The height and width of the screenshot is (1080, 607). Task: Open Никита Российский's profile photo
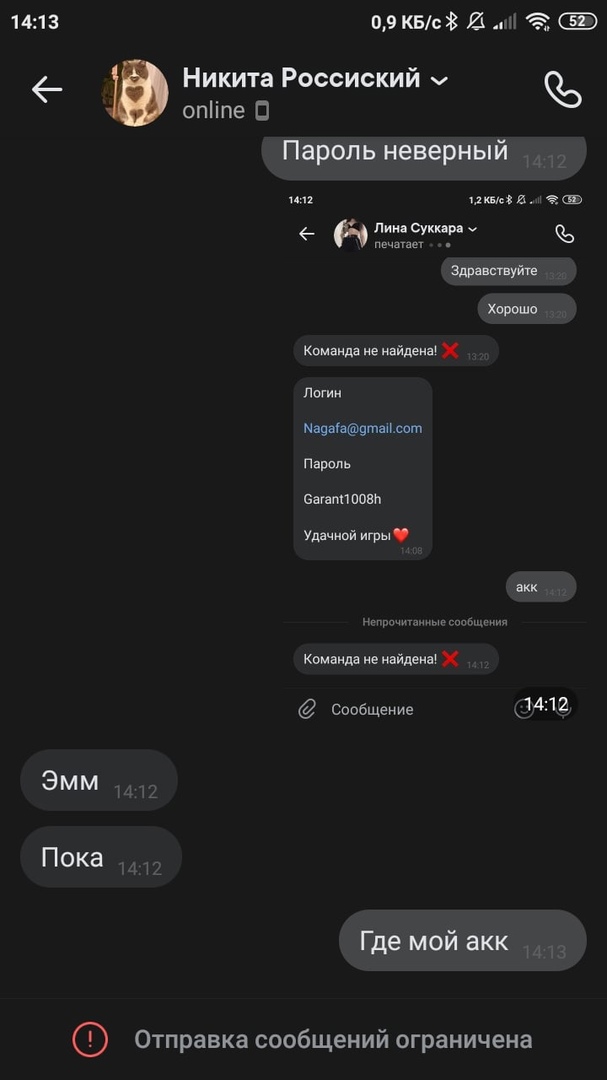(135, 92)
